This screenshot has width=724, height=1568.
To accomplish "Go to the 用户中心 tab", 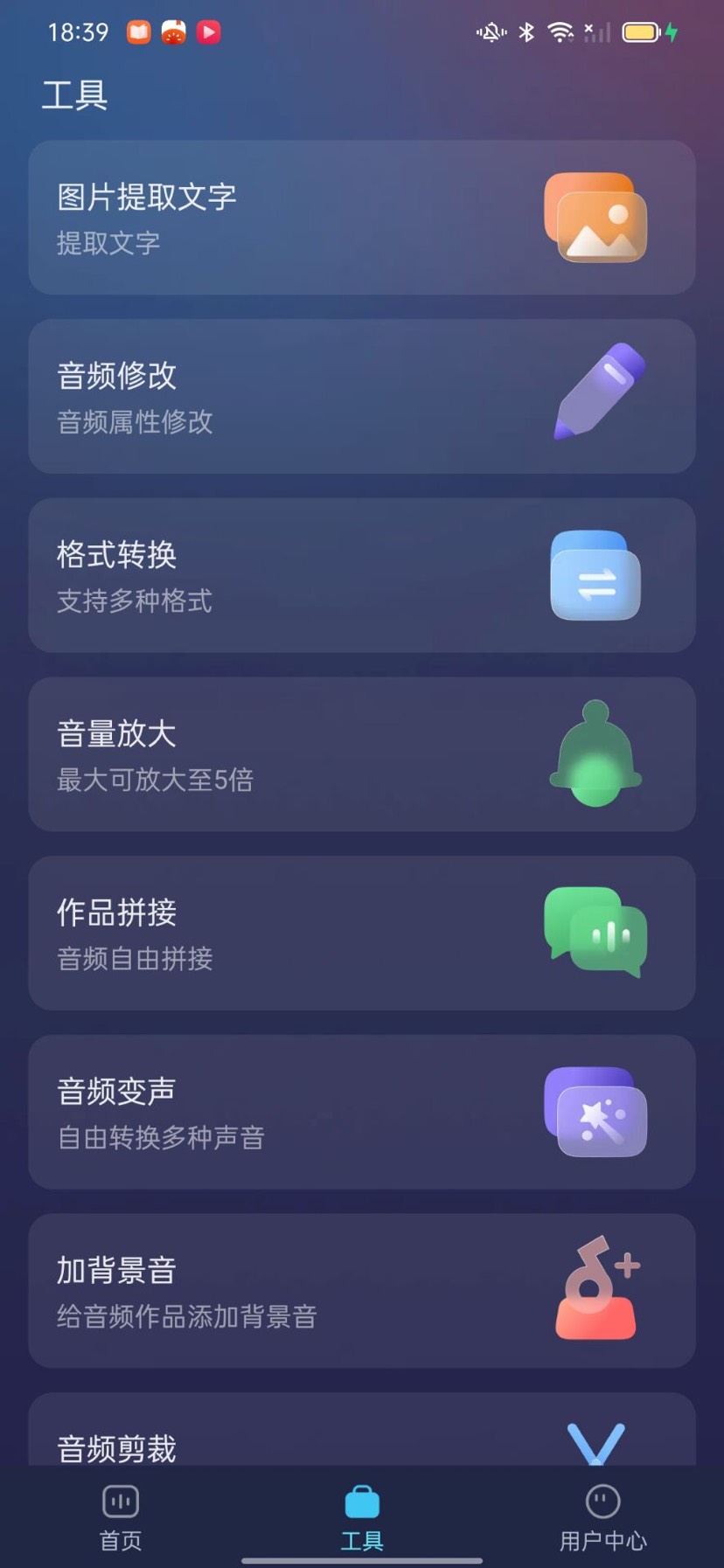I will pyautogui.click(x=602, y=1517).
